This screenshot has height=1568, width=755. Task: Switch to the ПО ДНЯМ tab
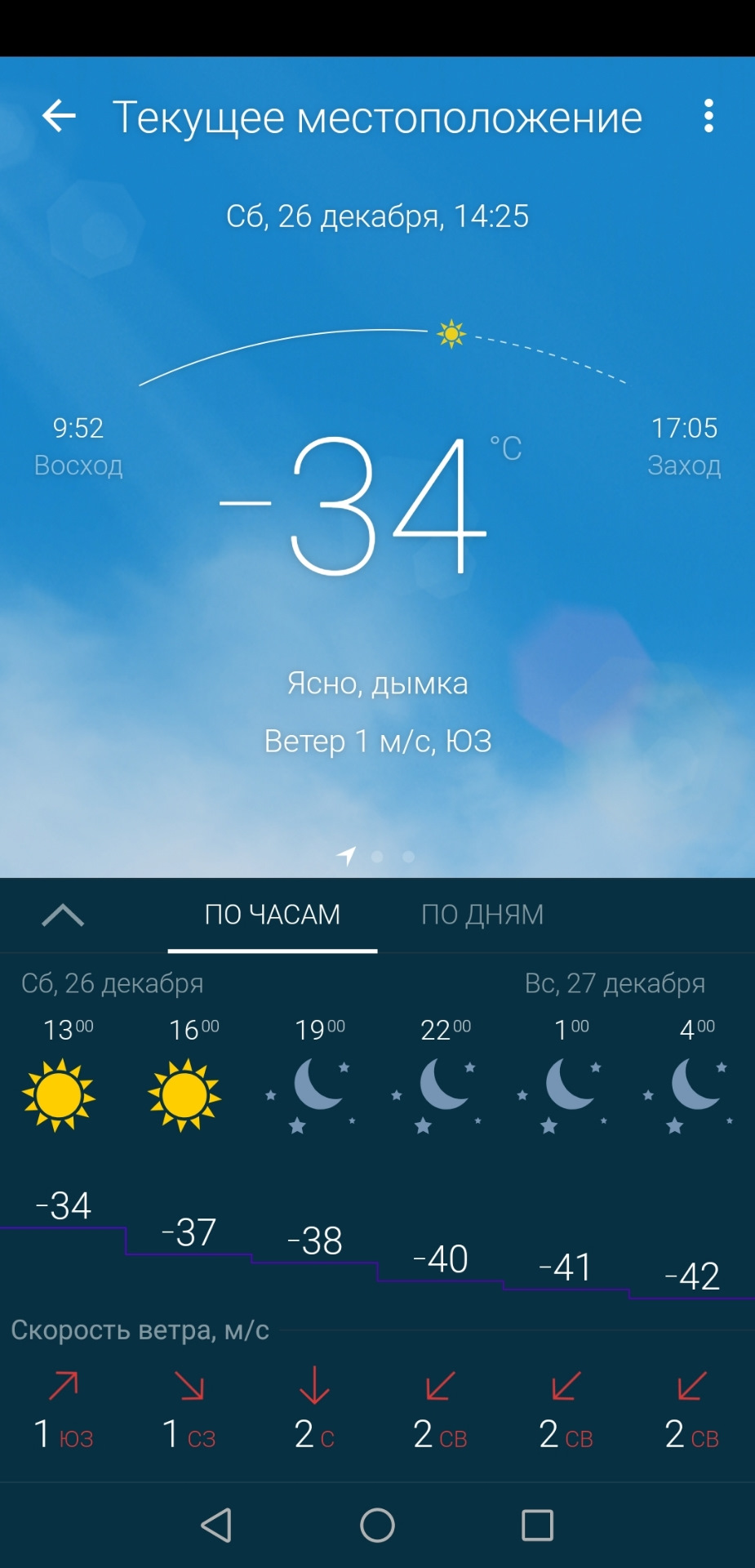tap(482, 915)
